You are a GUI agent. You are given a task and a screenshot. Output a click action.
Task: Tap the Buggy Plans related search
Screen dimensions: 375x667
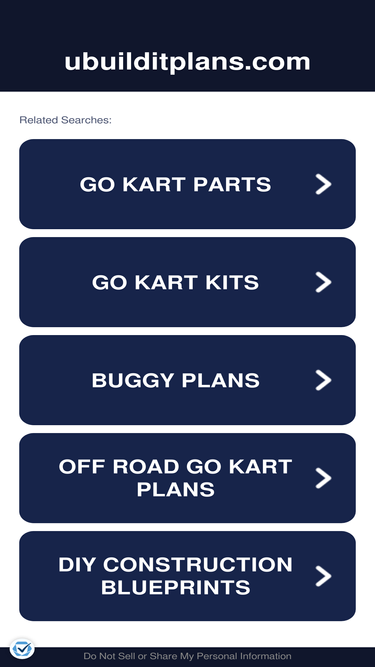tap(188, 380)
